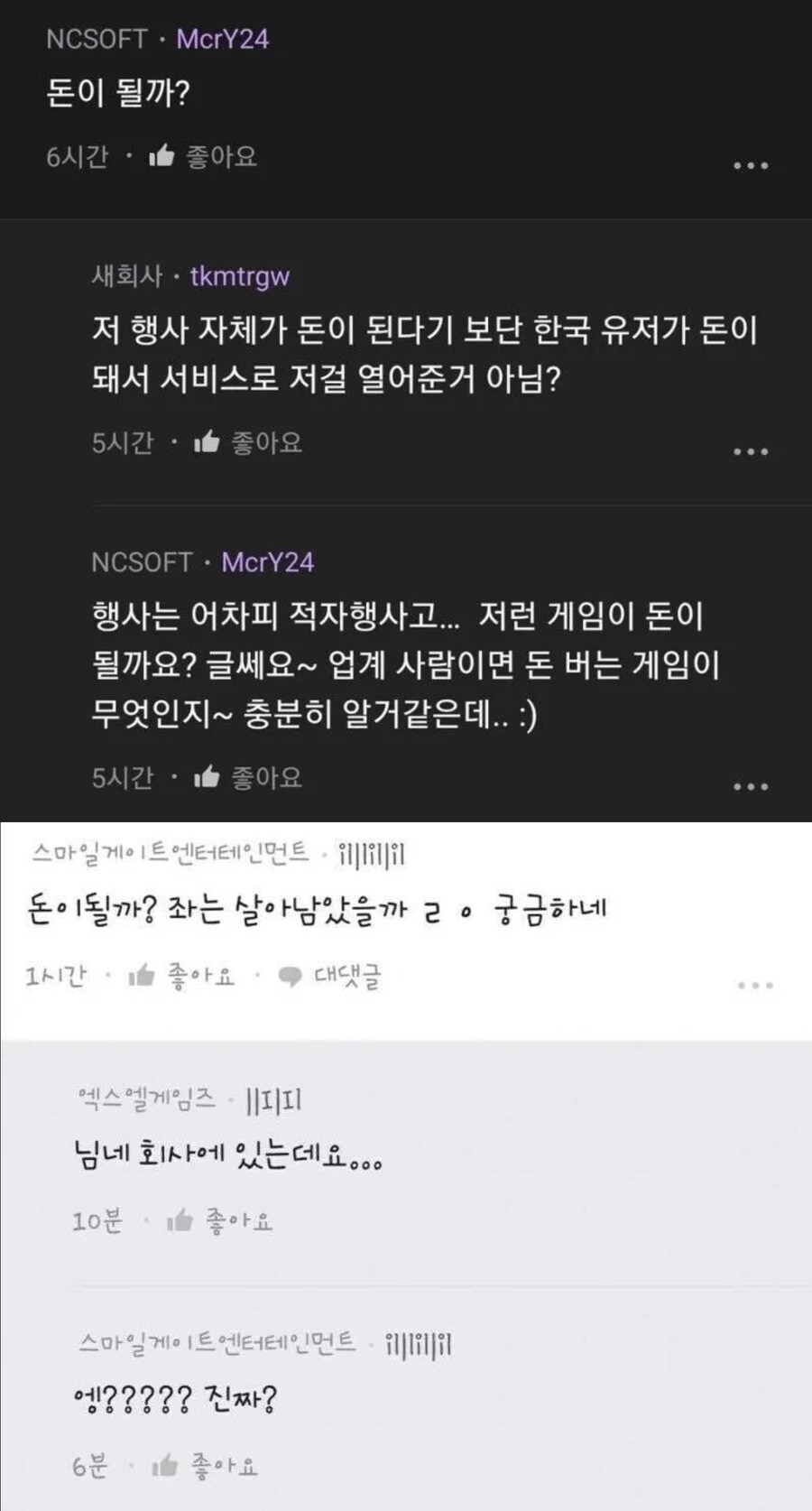Click the thumbs-up icon beside 10분 timestamp
Viewport: 812px width, 1511px height.
pyautogui.click(x=179, y=1220)
